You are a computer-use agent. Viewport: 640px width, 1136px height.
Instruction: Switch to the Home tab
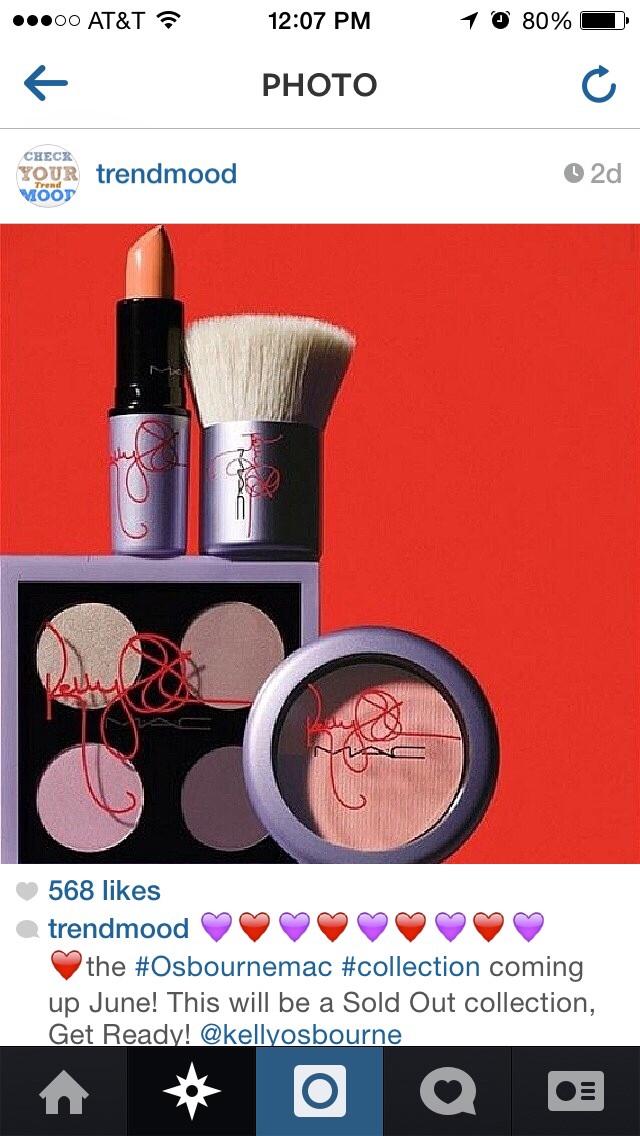point(64,1091)
